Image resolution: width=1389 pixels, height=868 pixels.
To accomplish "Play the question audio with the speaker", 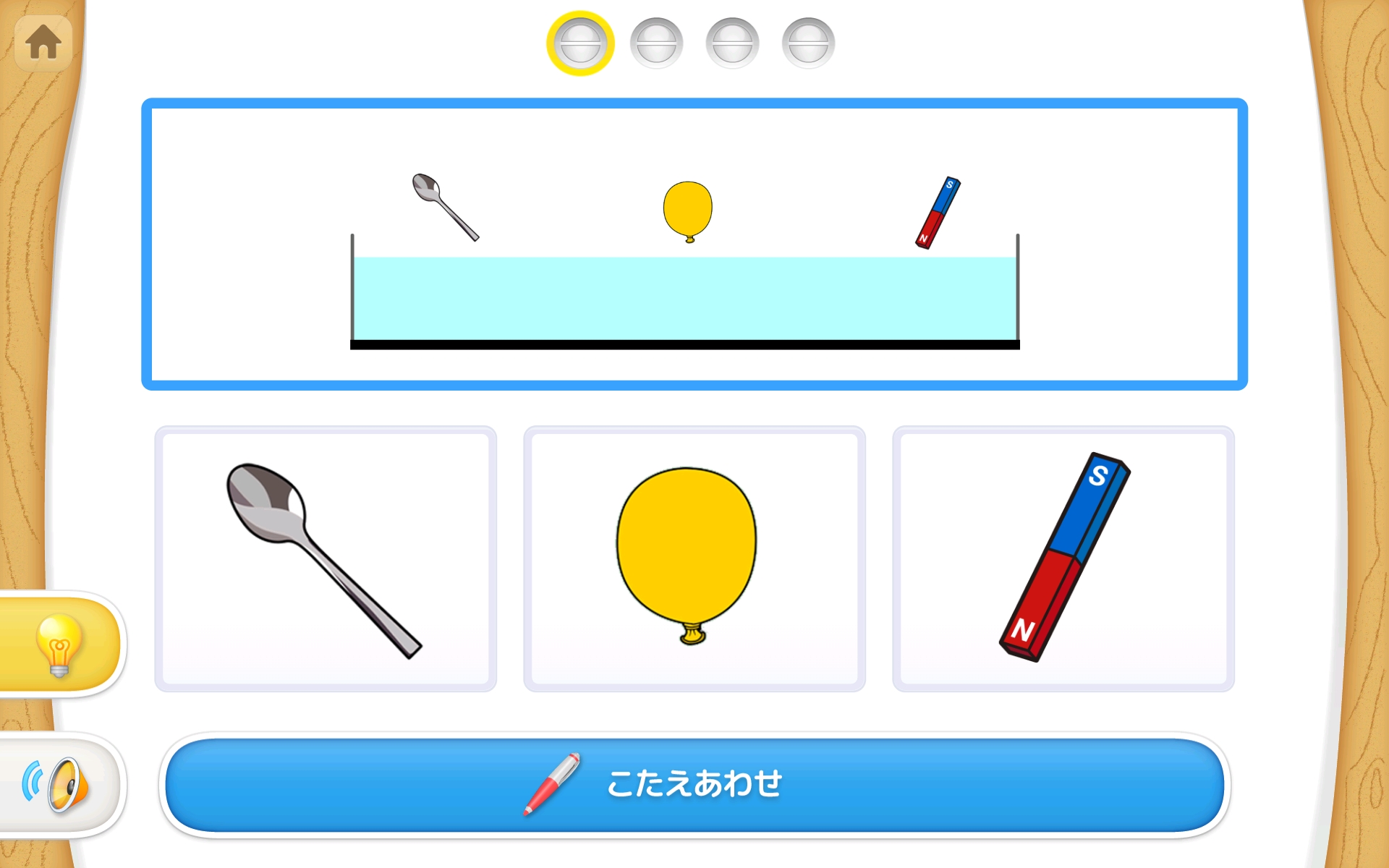I will click(59, 784).
